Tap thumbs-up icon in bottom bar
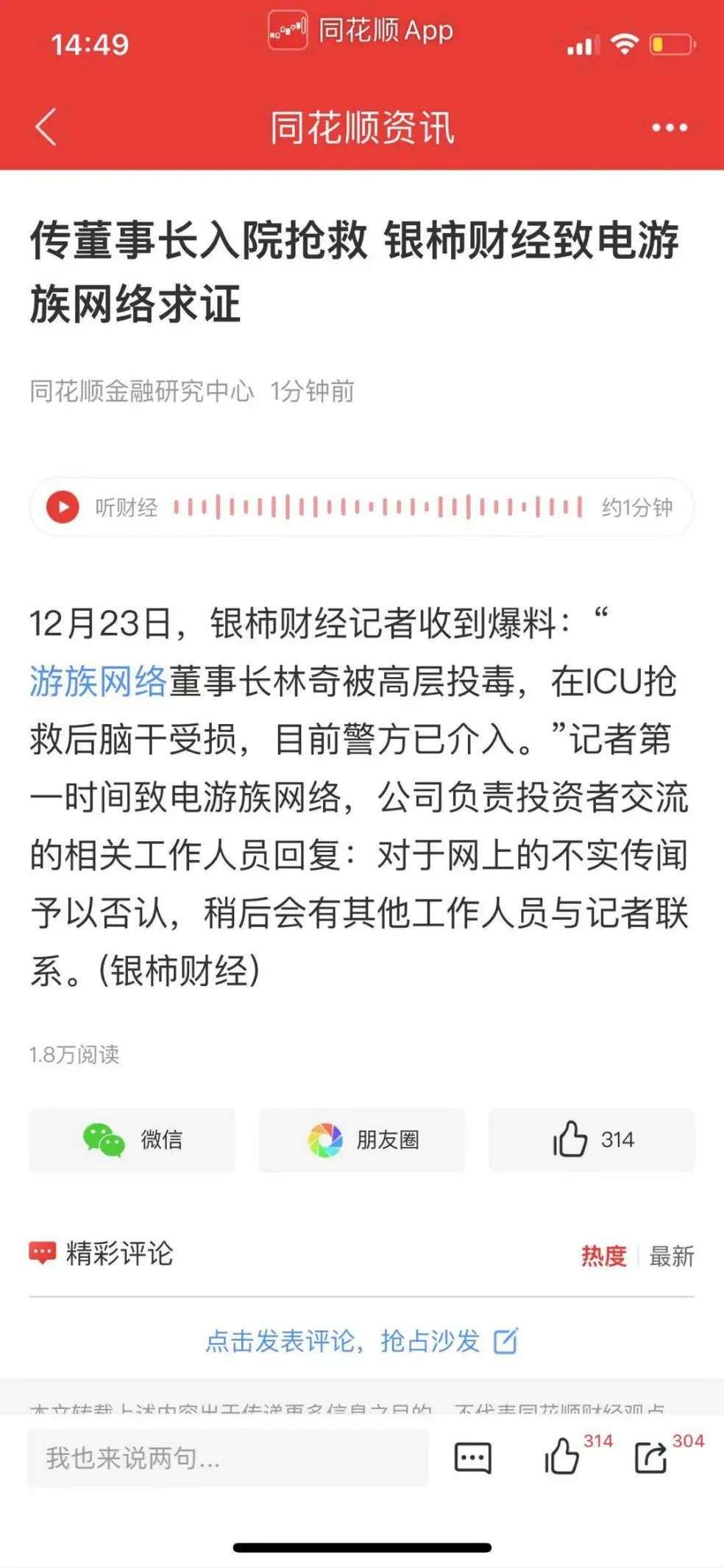This screenshot has height=1568, width=724. [x=562, y=1456]
